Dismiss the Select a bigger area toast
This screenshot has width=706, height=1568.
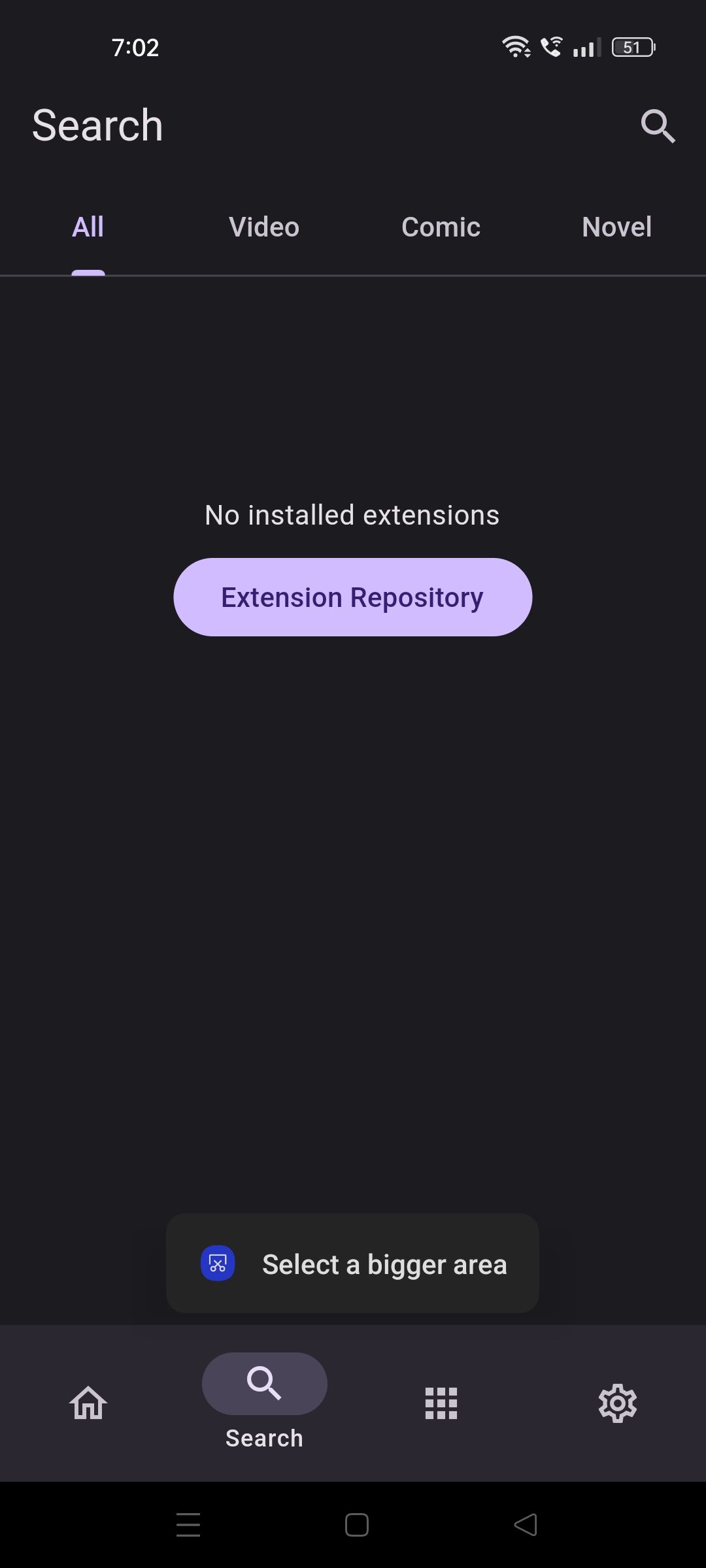384,1263
